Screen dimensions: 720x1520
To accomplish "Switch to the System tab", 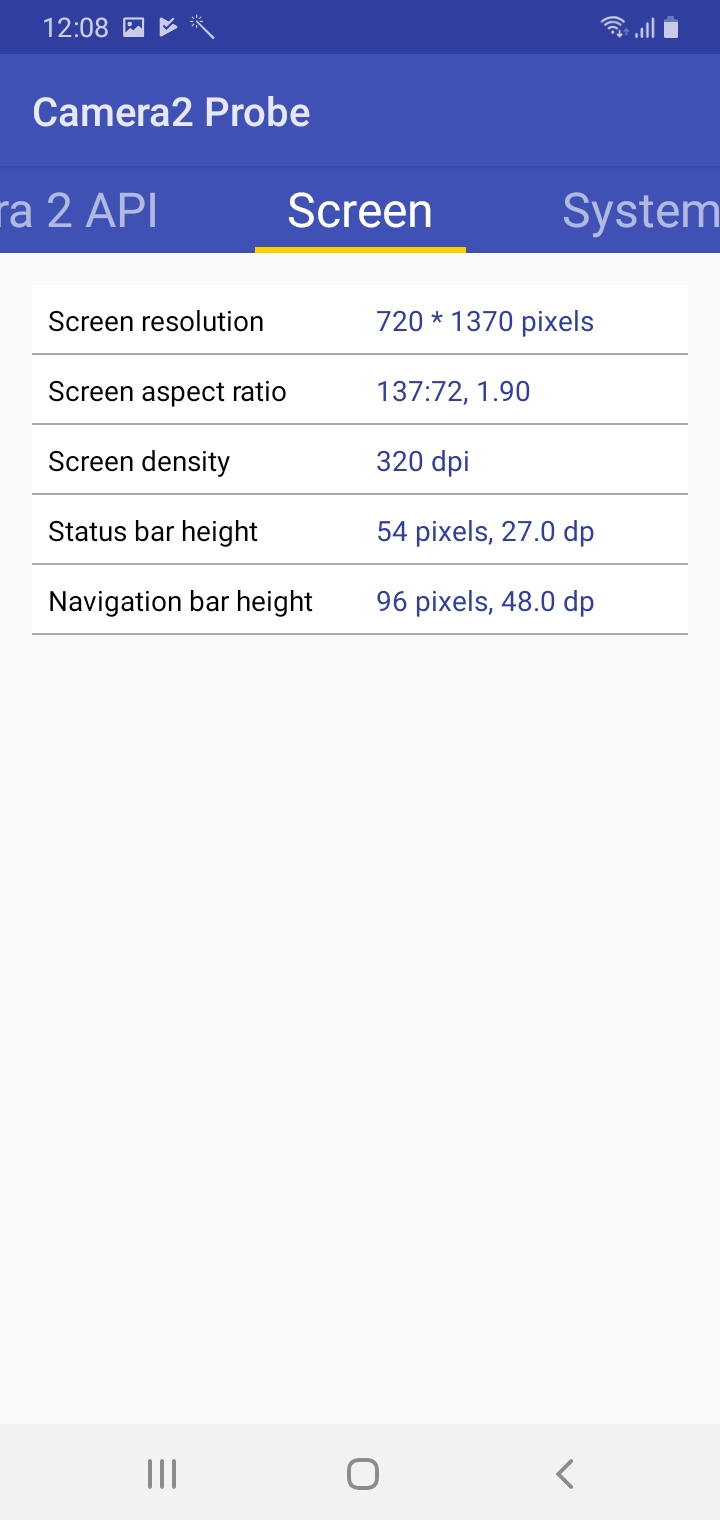I will coord(640,211).
